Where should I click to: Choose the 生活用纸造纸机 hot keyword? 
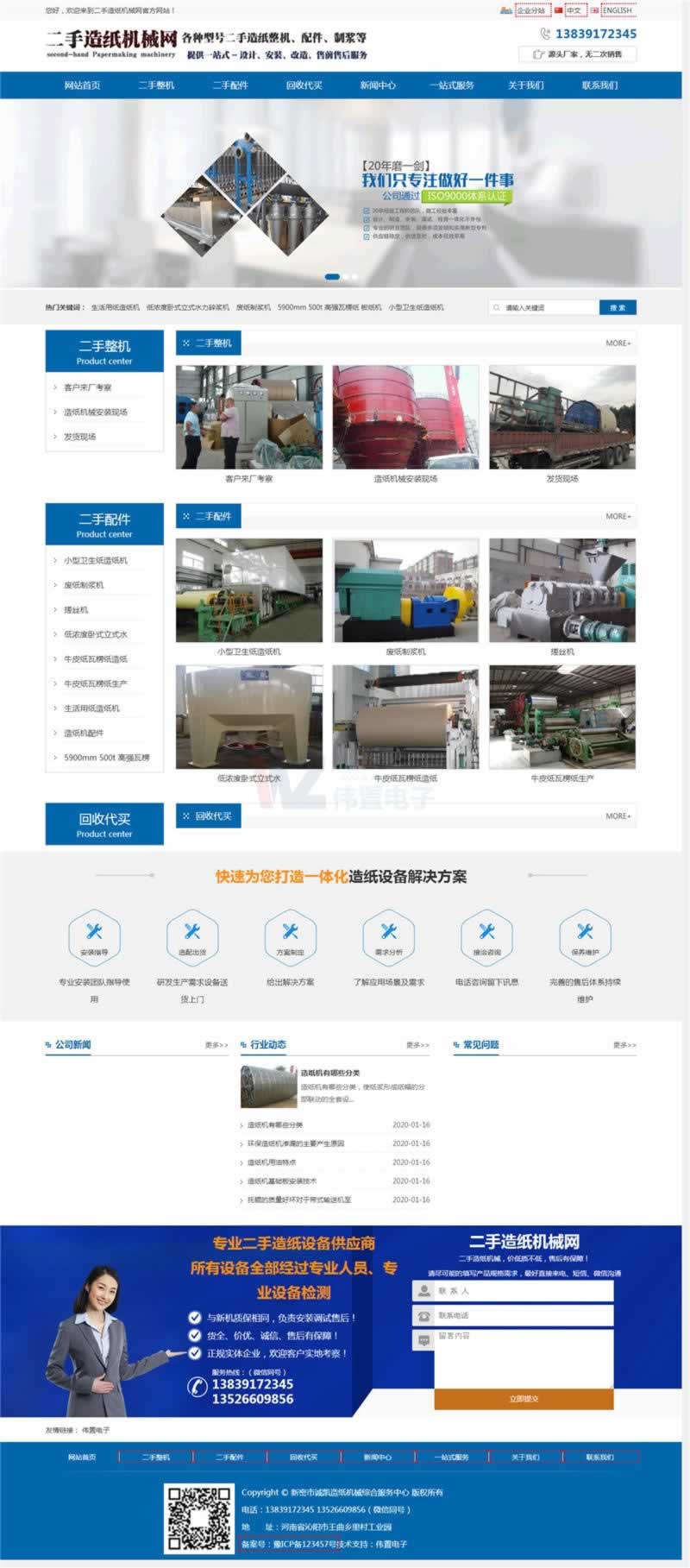[x=115, y=307]
